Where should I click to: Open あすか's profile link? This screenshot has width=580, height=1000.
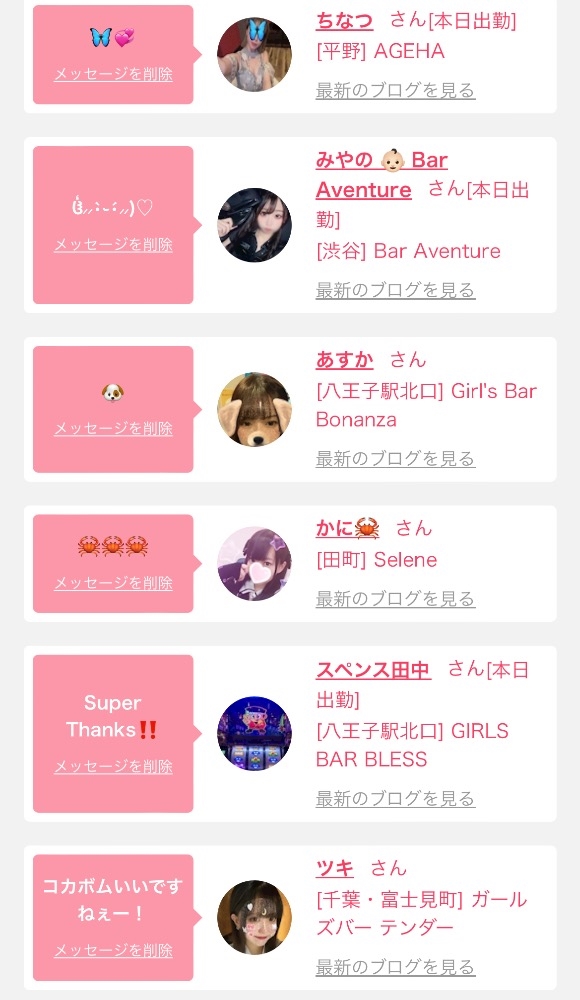pyautogui.click(x=345, y=360)
